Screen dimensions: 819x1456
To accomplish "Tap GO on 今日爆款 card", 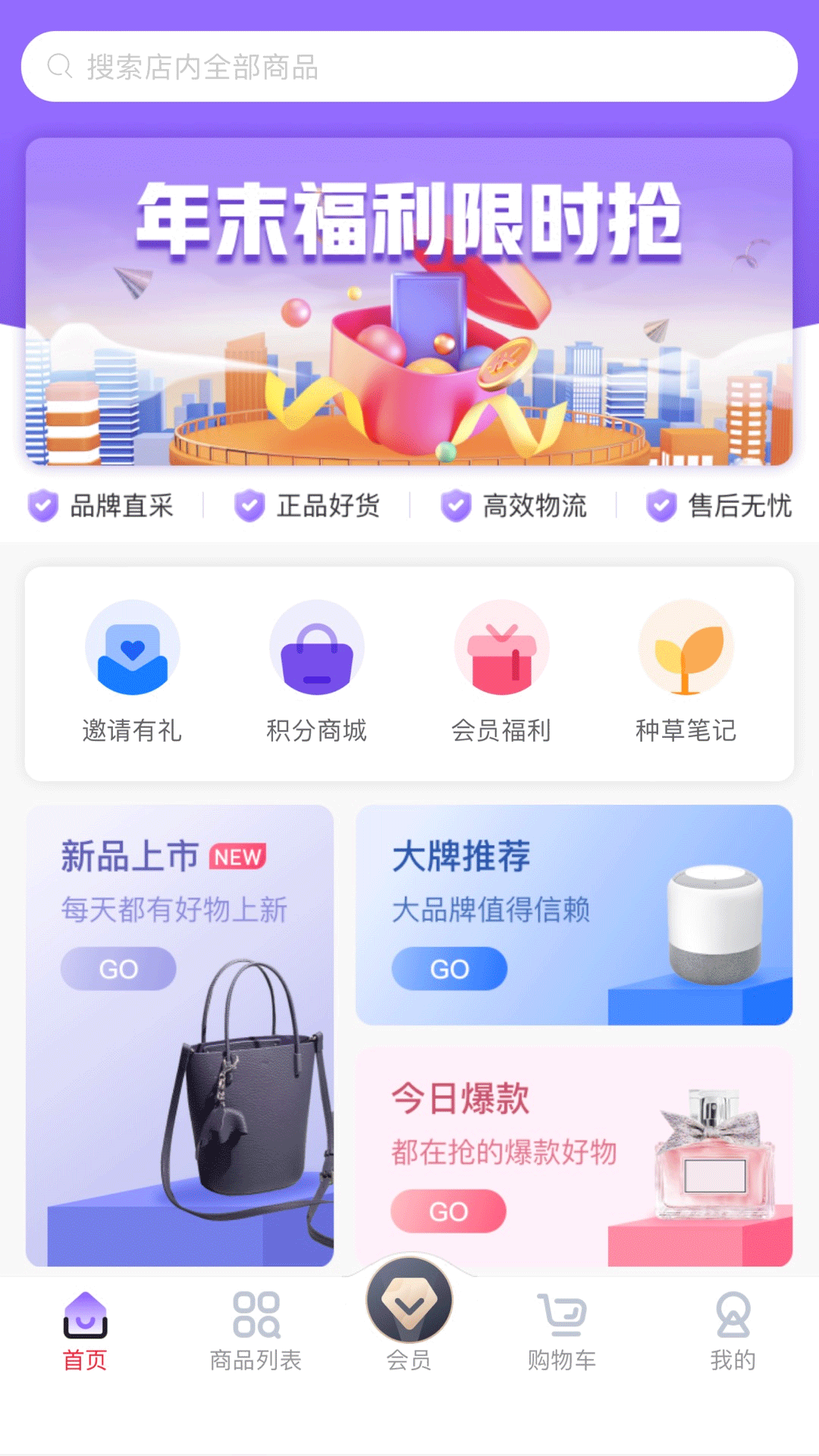I will tap(448, 1211).
